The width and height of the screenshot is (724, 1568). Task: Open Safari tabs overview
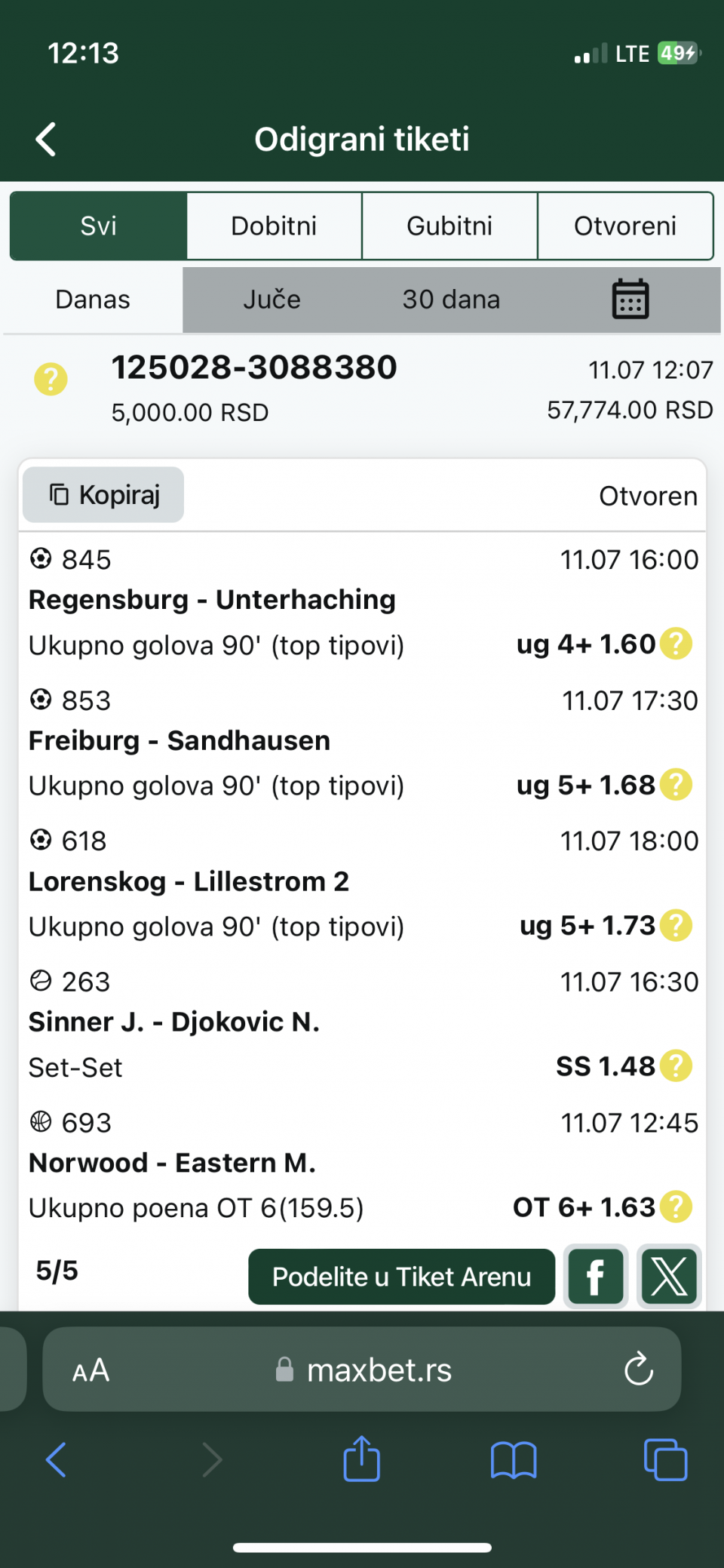(665, 1459)
